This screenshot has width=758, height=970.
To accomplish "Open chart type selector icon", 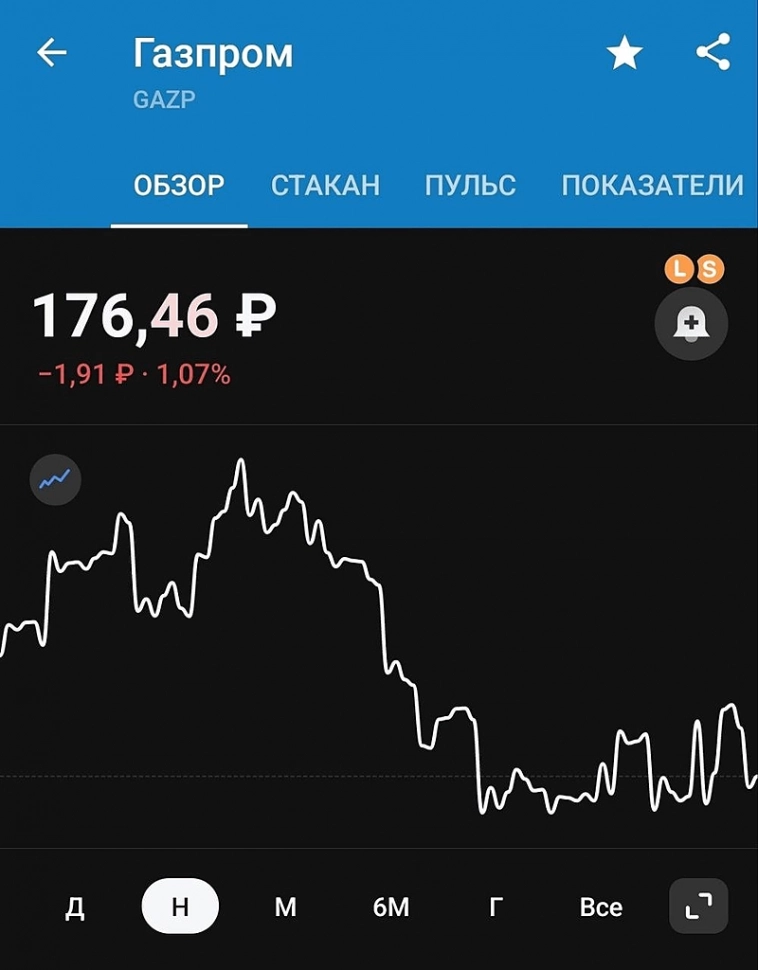I will [x=54, y=480].
